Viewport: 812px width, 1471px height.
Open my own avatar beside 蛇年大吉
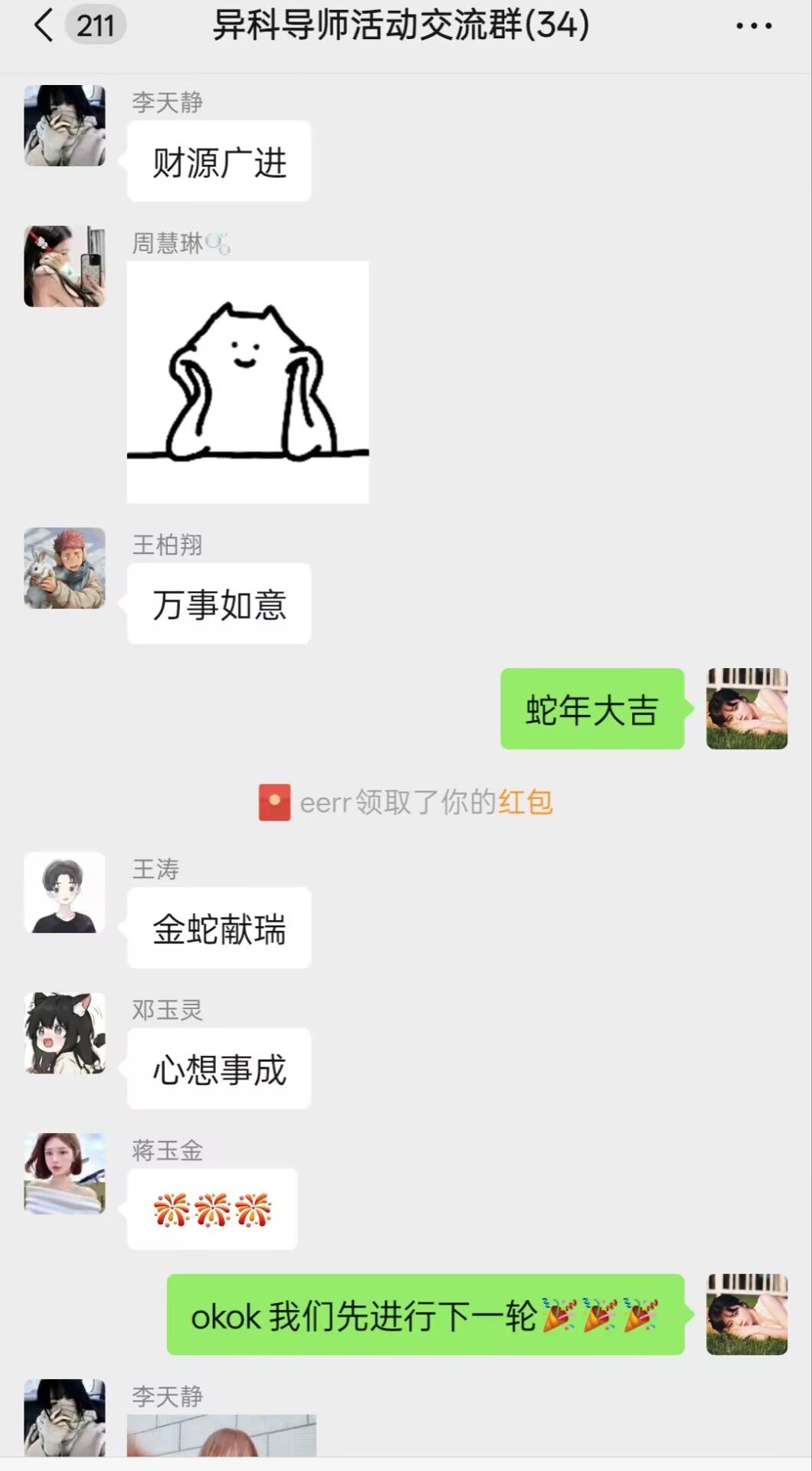[746, 709]
